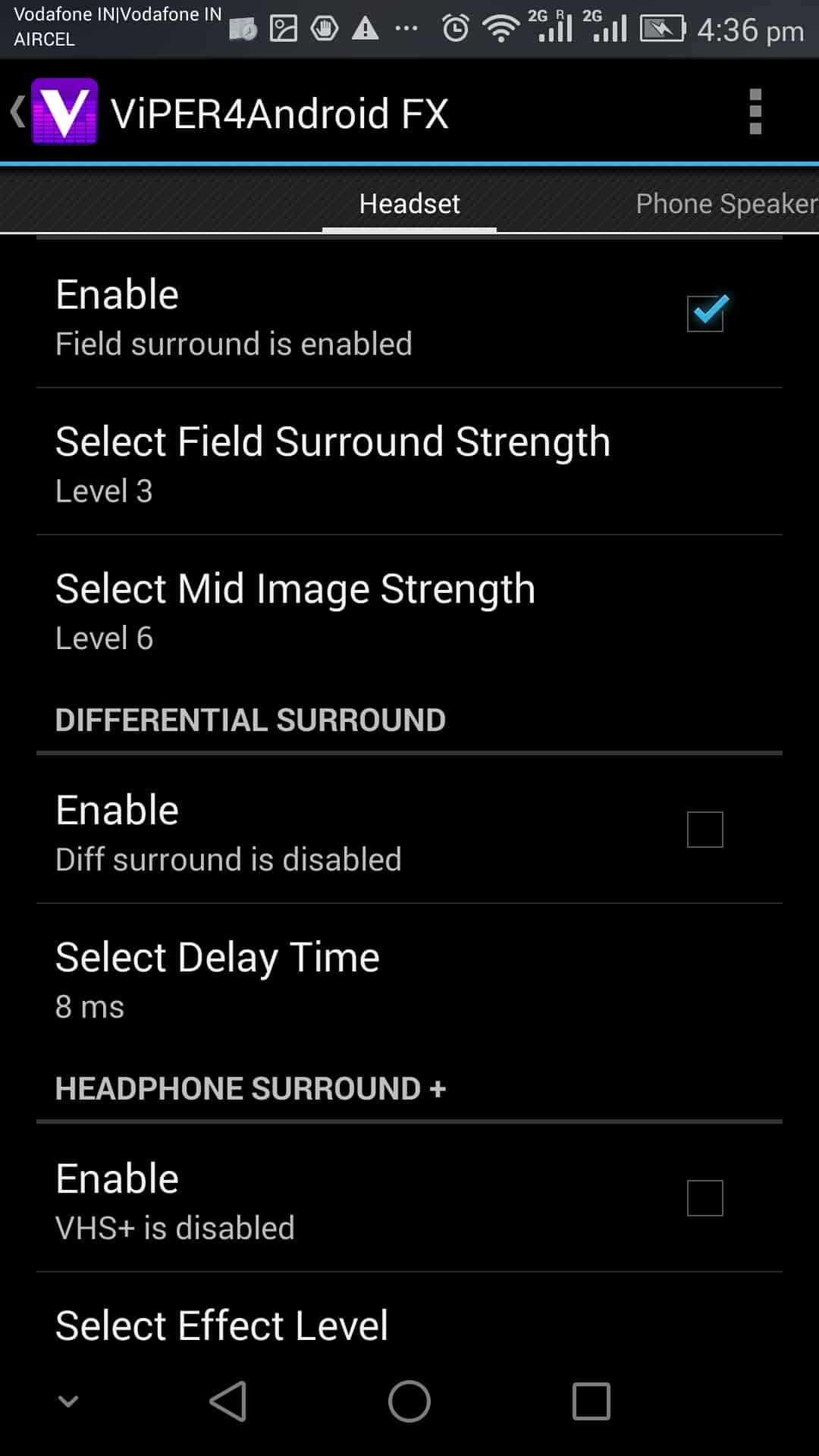Enable Differential Surround checkbox
The height and width of the screenshot is (1456, 819).
705,830
